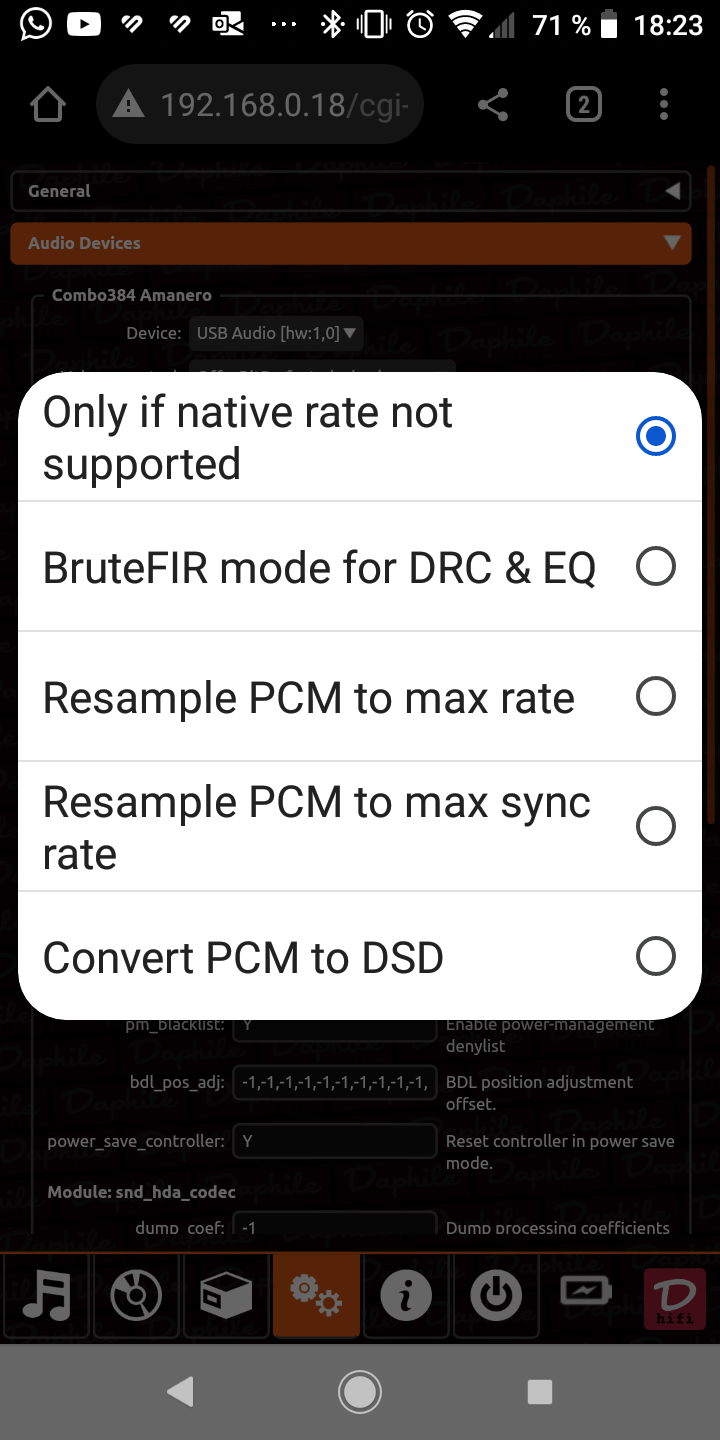720x1440 pixels.
Task: Open the browser overflow menu
Action: pyautogui.click(x=664, y=104)
